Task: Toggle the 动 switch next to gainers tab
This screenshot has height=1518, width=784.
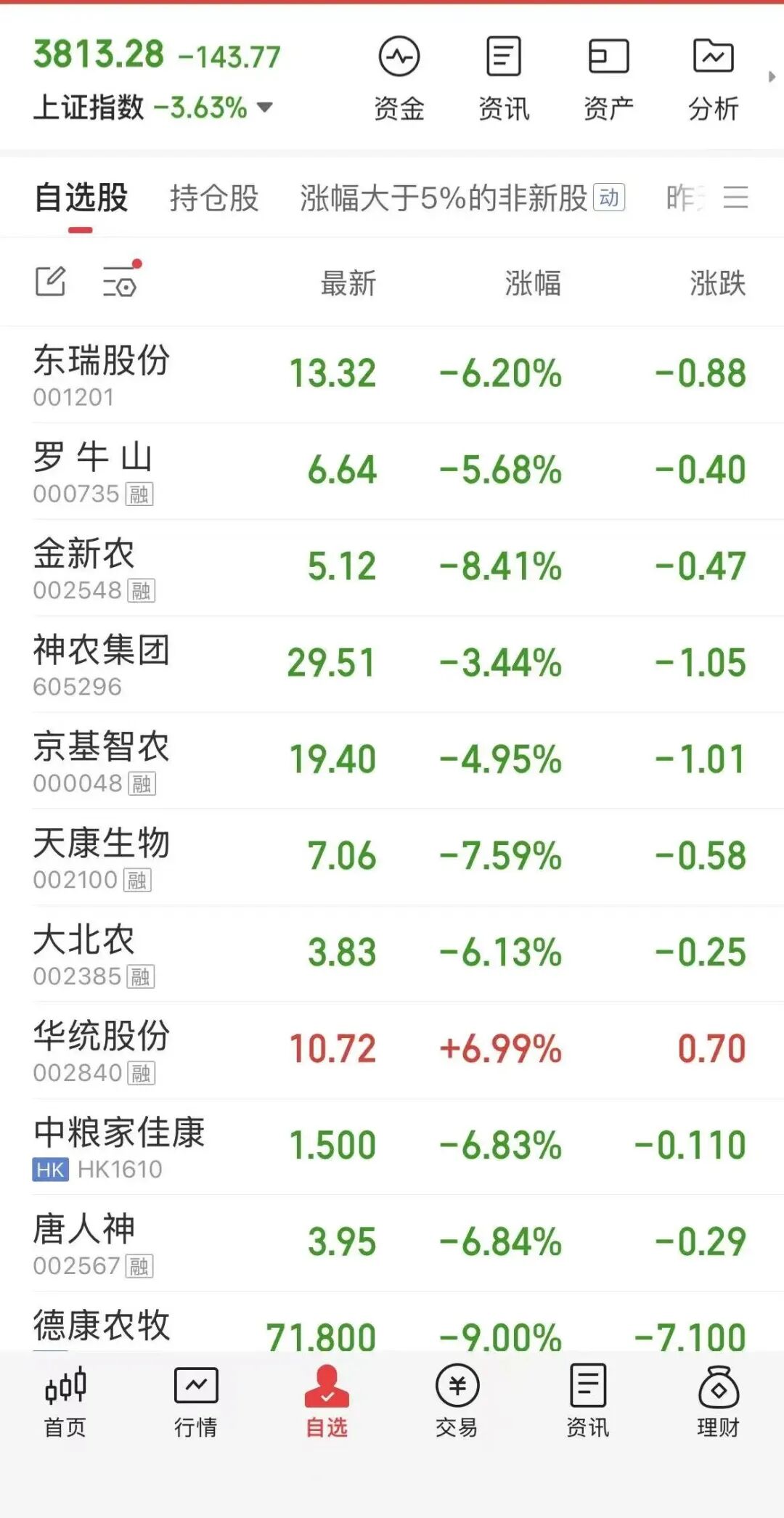Action: (608, 198)
